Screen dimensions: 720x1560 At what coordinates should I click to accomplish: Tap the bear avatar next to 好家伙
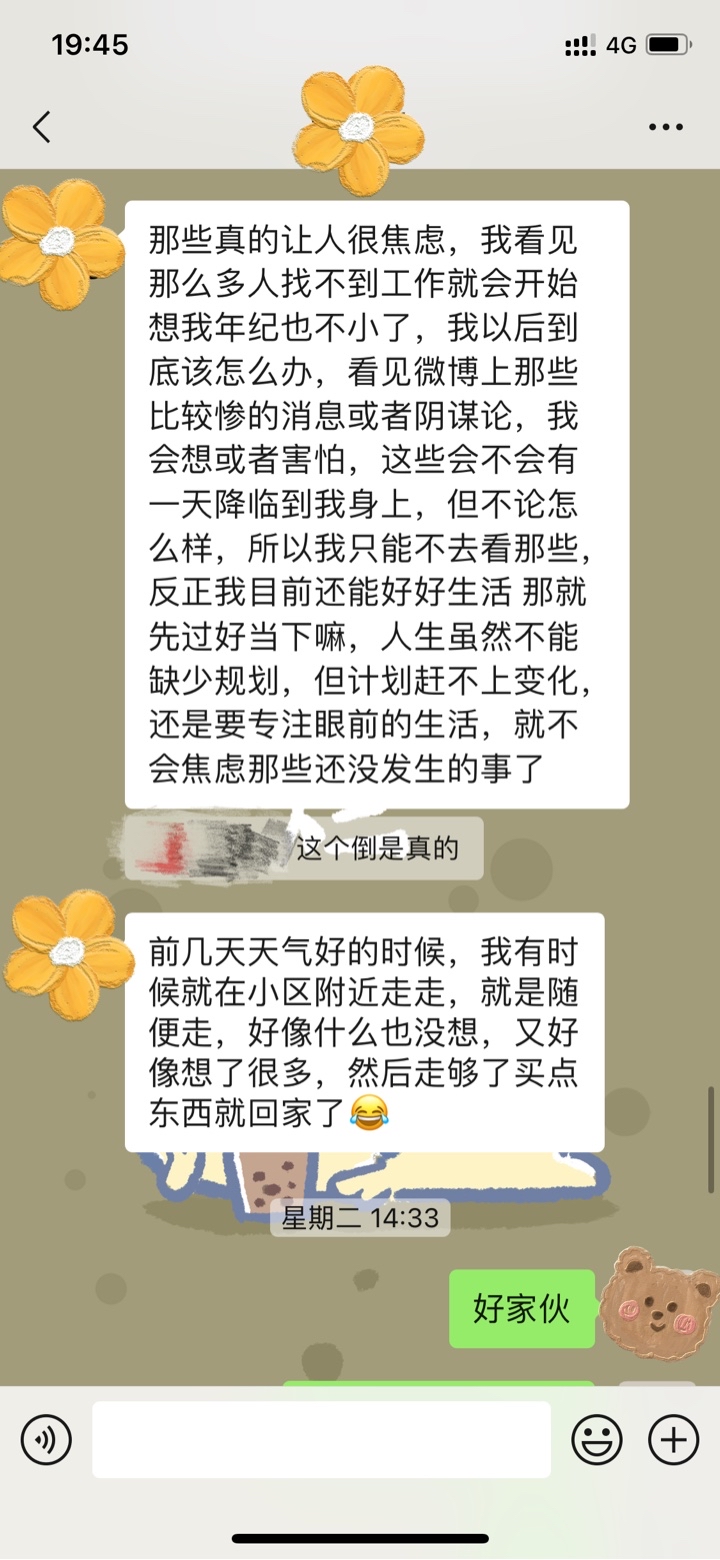(658, 1297)
